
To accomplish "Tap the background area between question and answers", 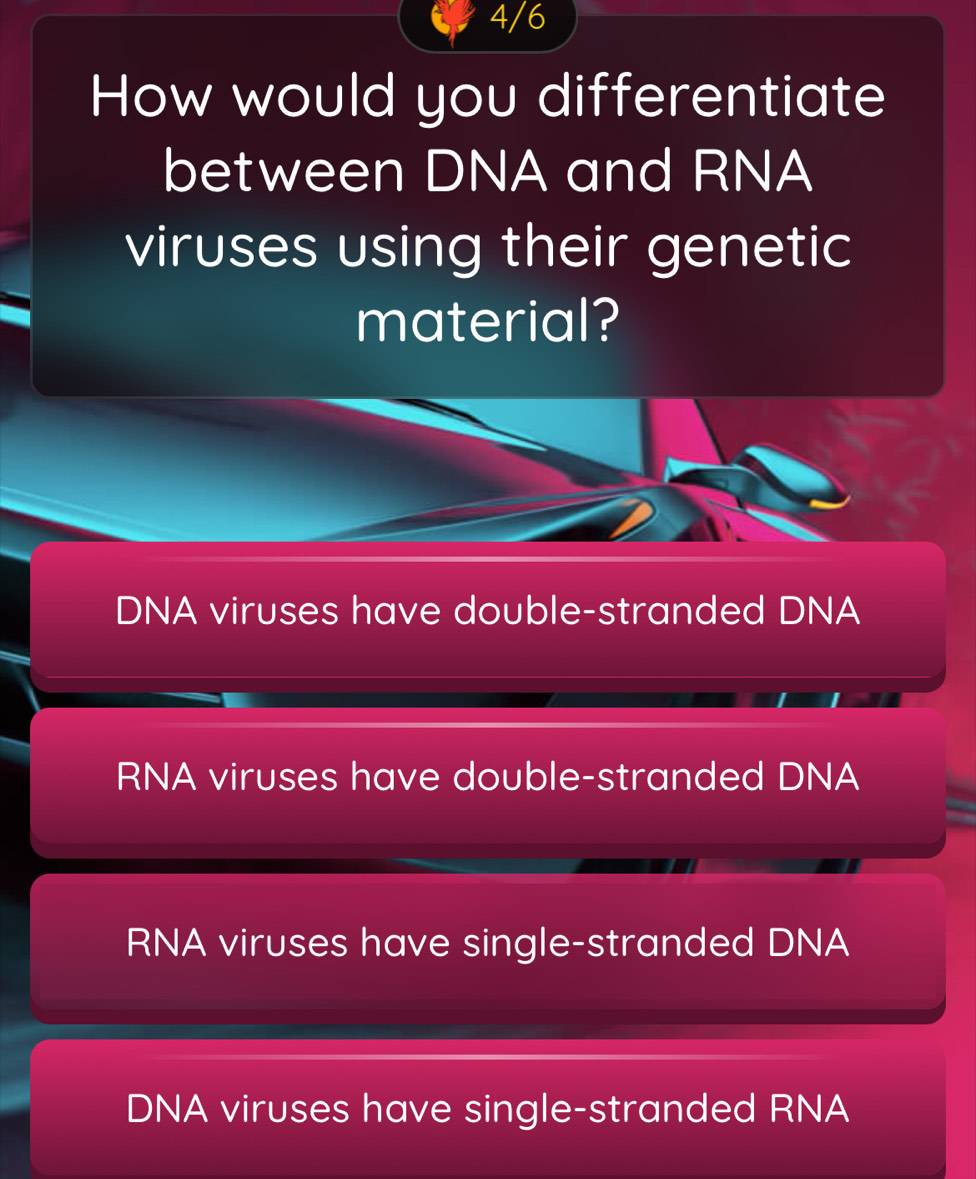I will pos(488,470).
